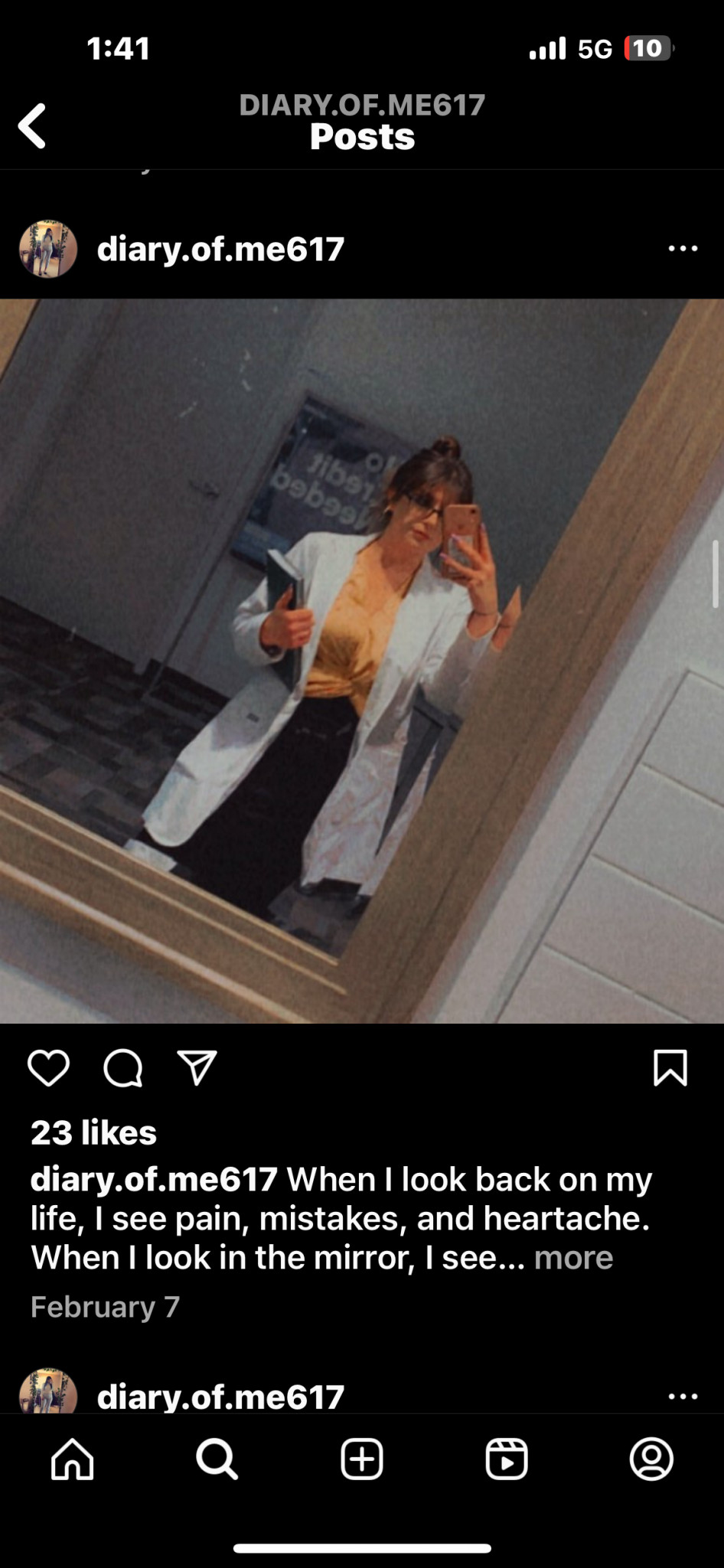View who liked via 23 likes

point(93,1132)
